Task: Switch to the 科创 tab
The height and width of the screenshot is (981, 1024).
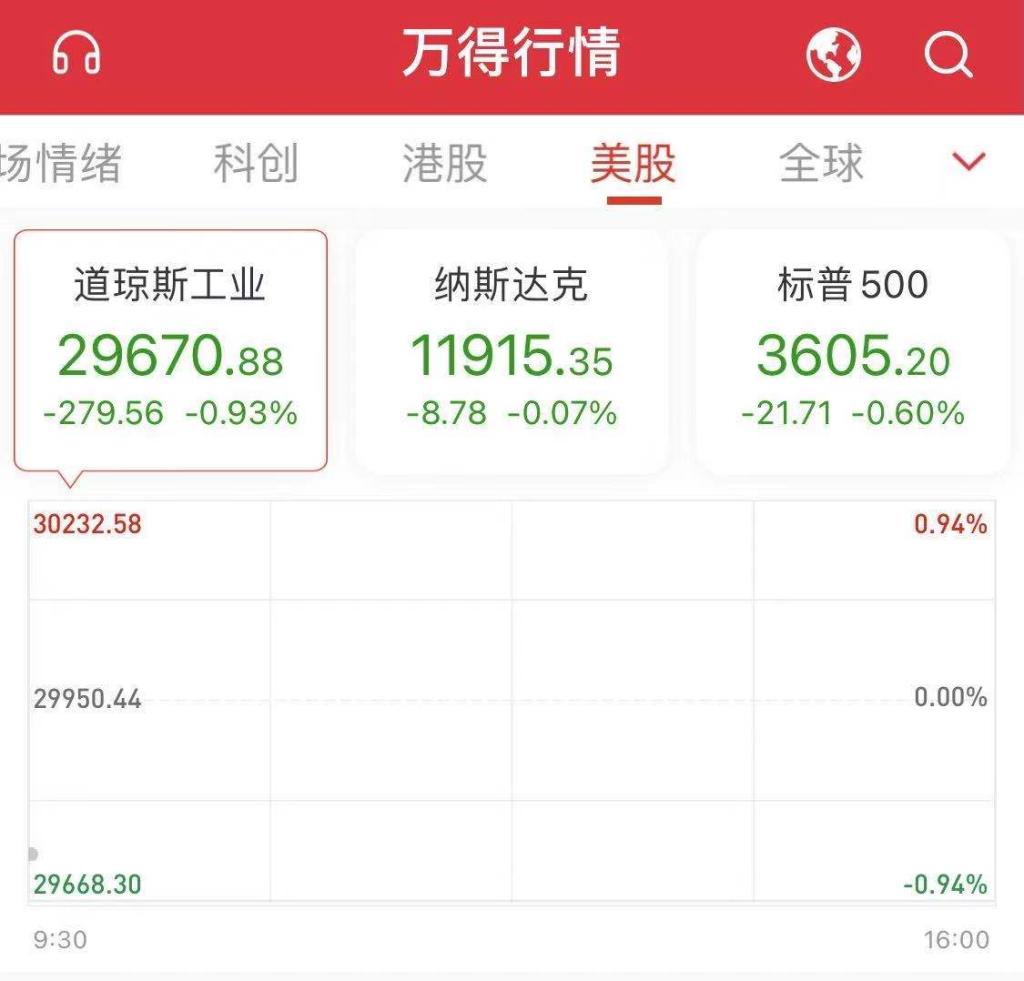Action: pos(256,163)
